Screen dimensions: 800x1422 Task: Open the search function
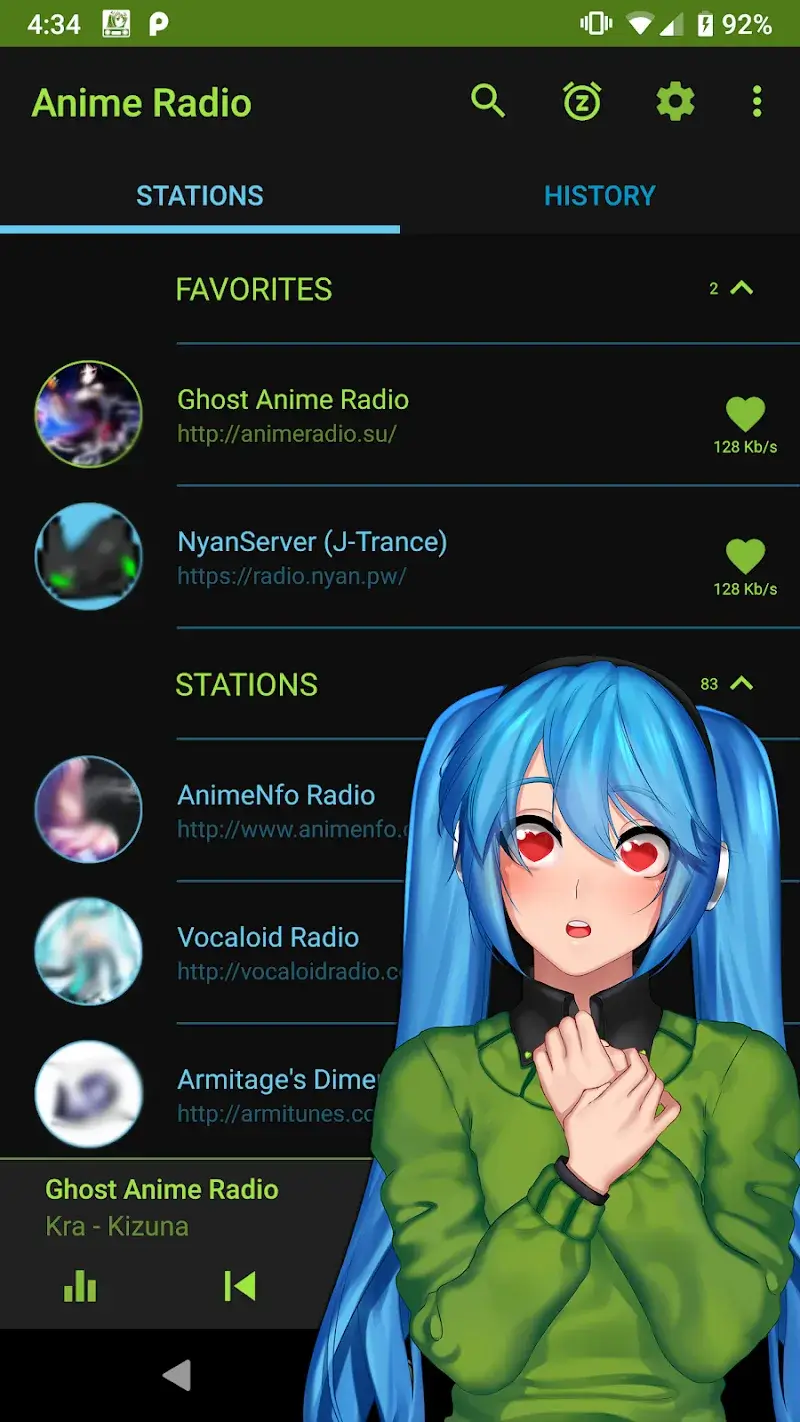[x=488, y=101]
